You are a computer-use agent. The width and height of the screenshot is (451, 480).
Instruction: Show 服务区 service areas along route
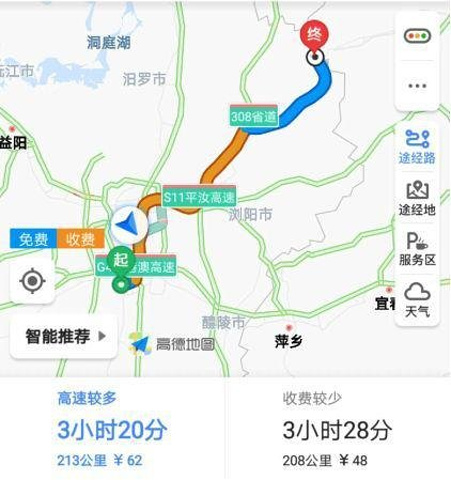pyautogui.click(x=417, y=249)
